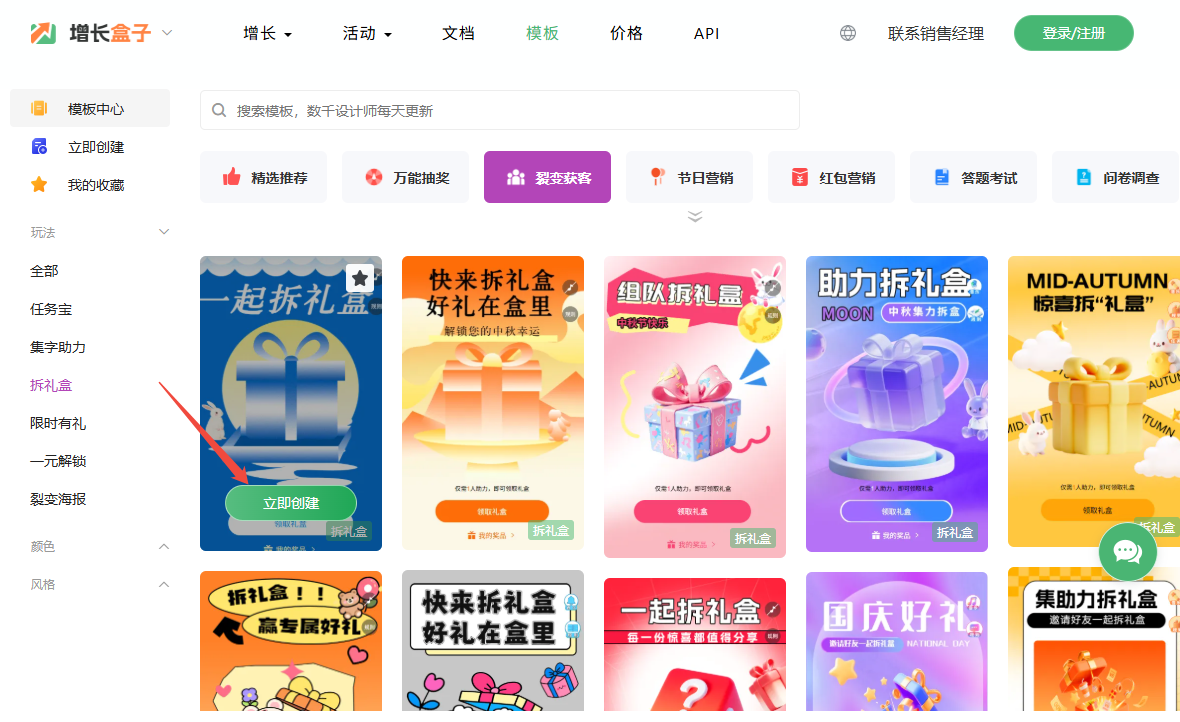Open the 答题考试 category
Image resolution: width=1180 pixels, height=722 pixels.
pos(974,178)
